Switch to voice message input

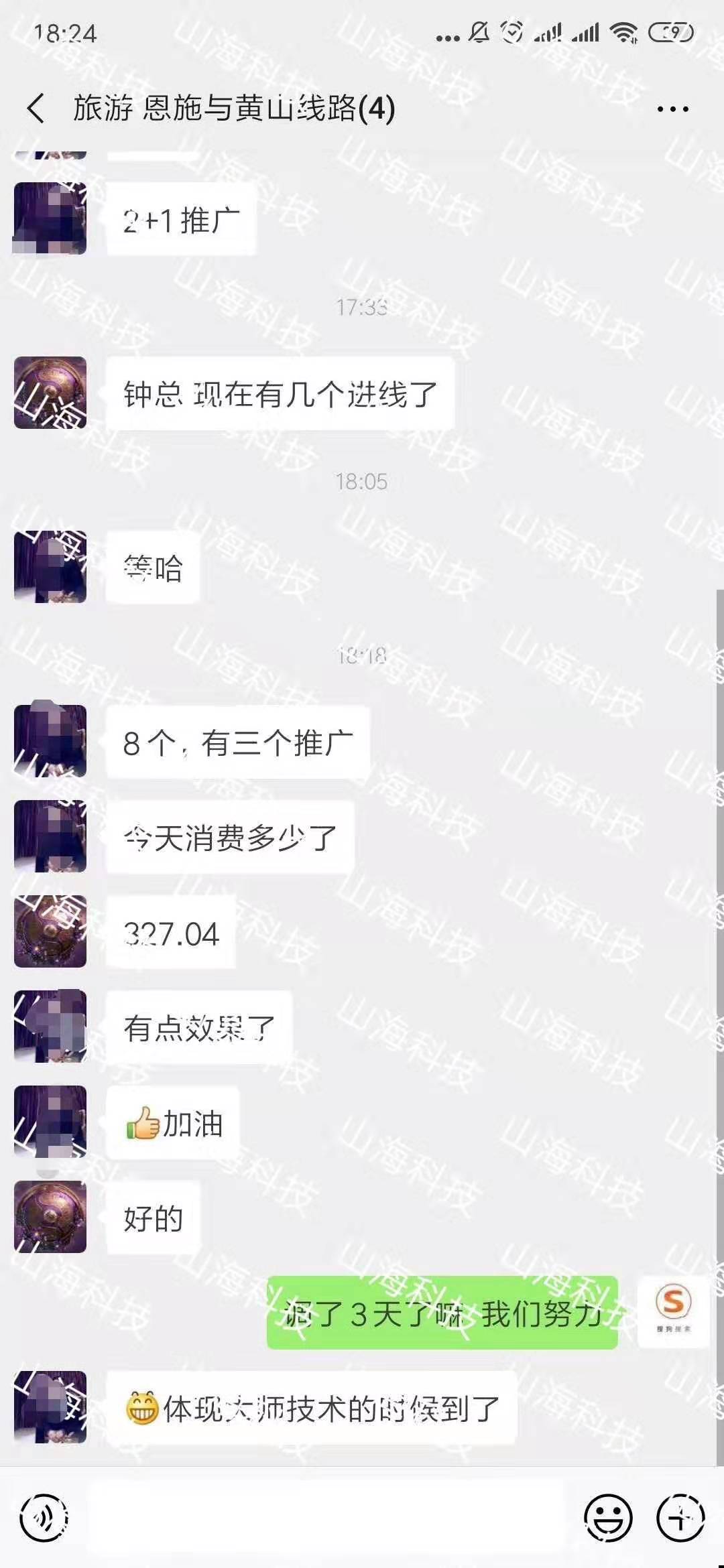pyautogui.click(x=44, y=1518)
